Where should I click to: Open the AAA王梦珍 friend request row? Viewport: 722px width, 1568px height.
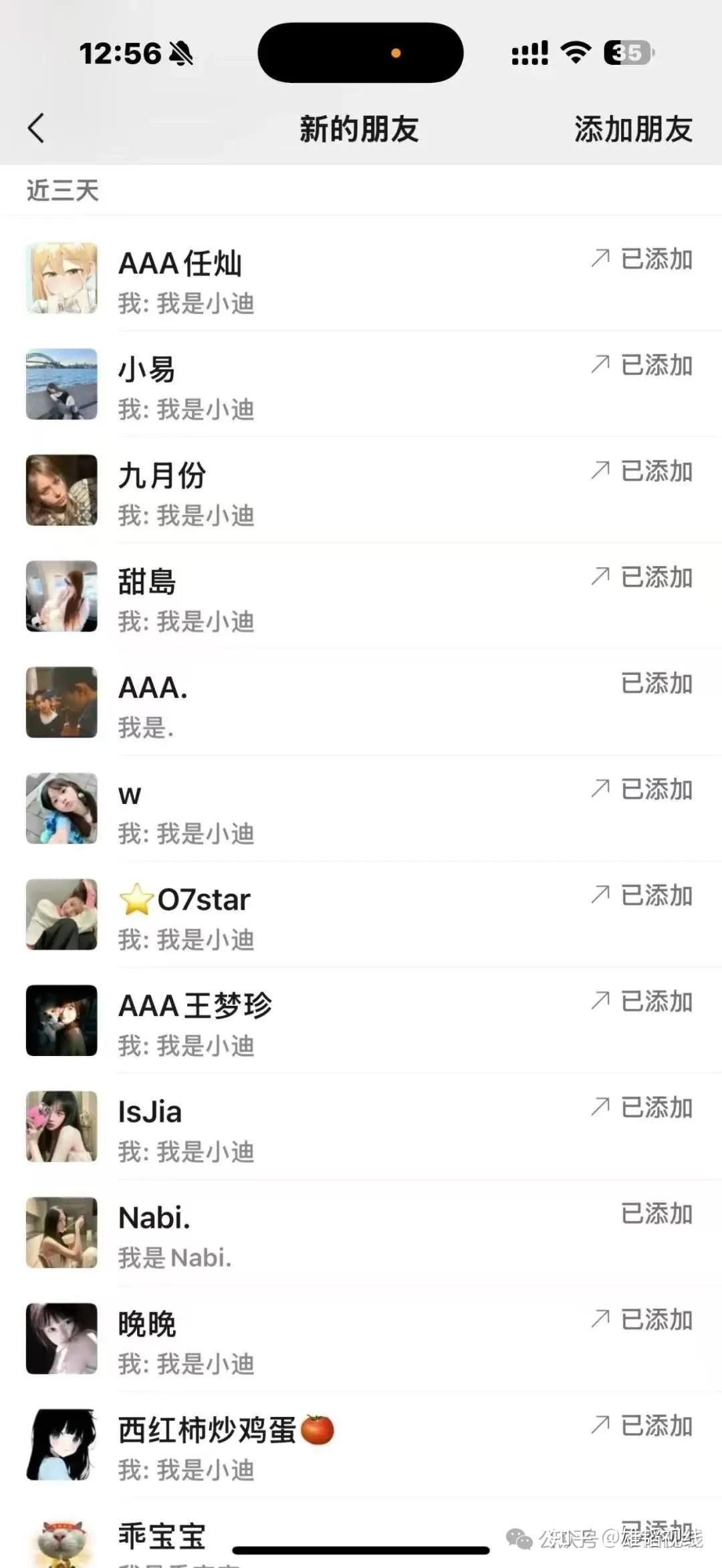coord(361,1021)
